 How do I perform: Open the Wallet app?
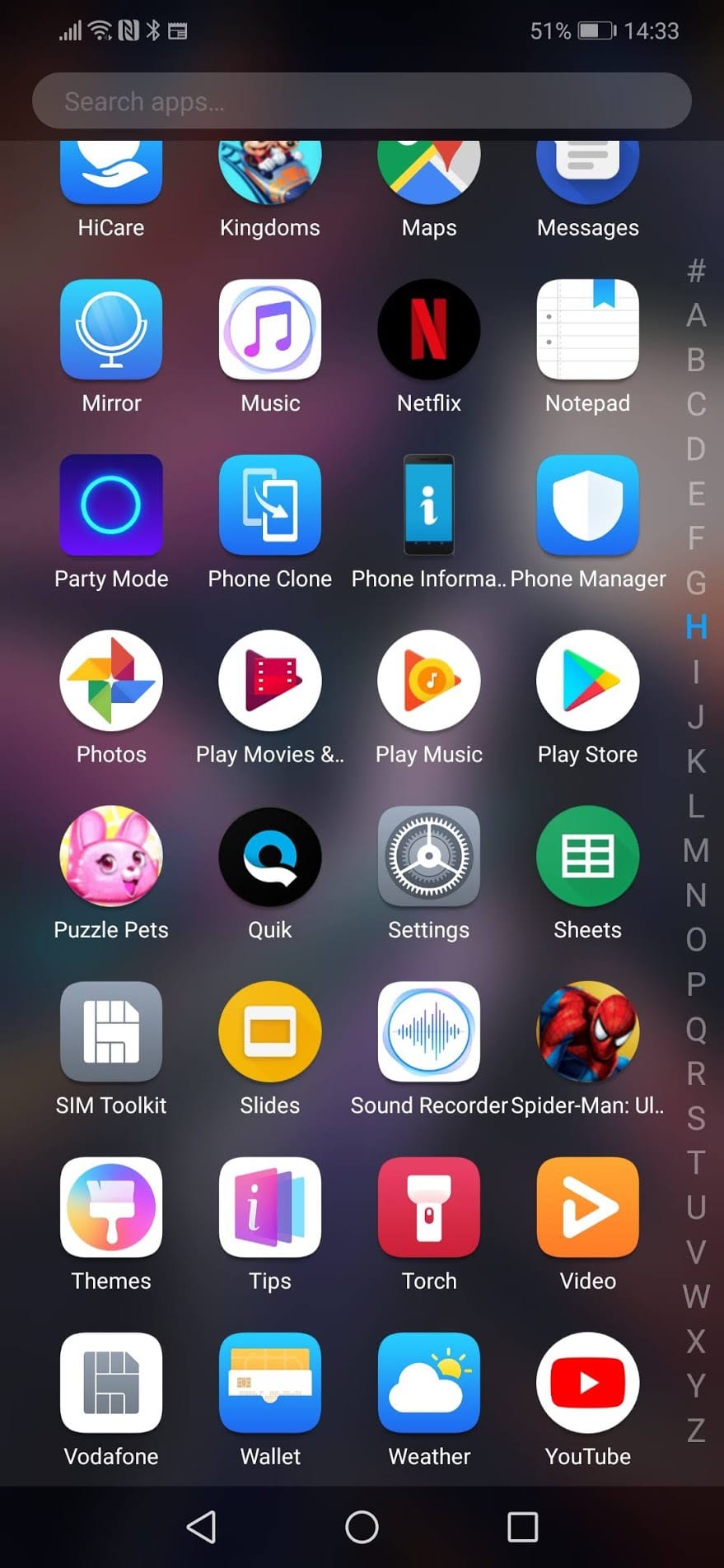[x=270, y=1383]
